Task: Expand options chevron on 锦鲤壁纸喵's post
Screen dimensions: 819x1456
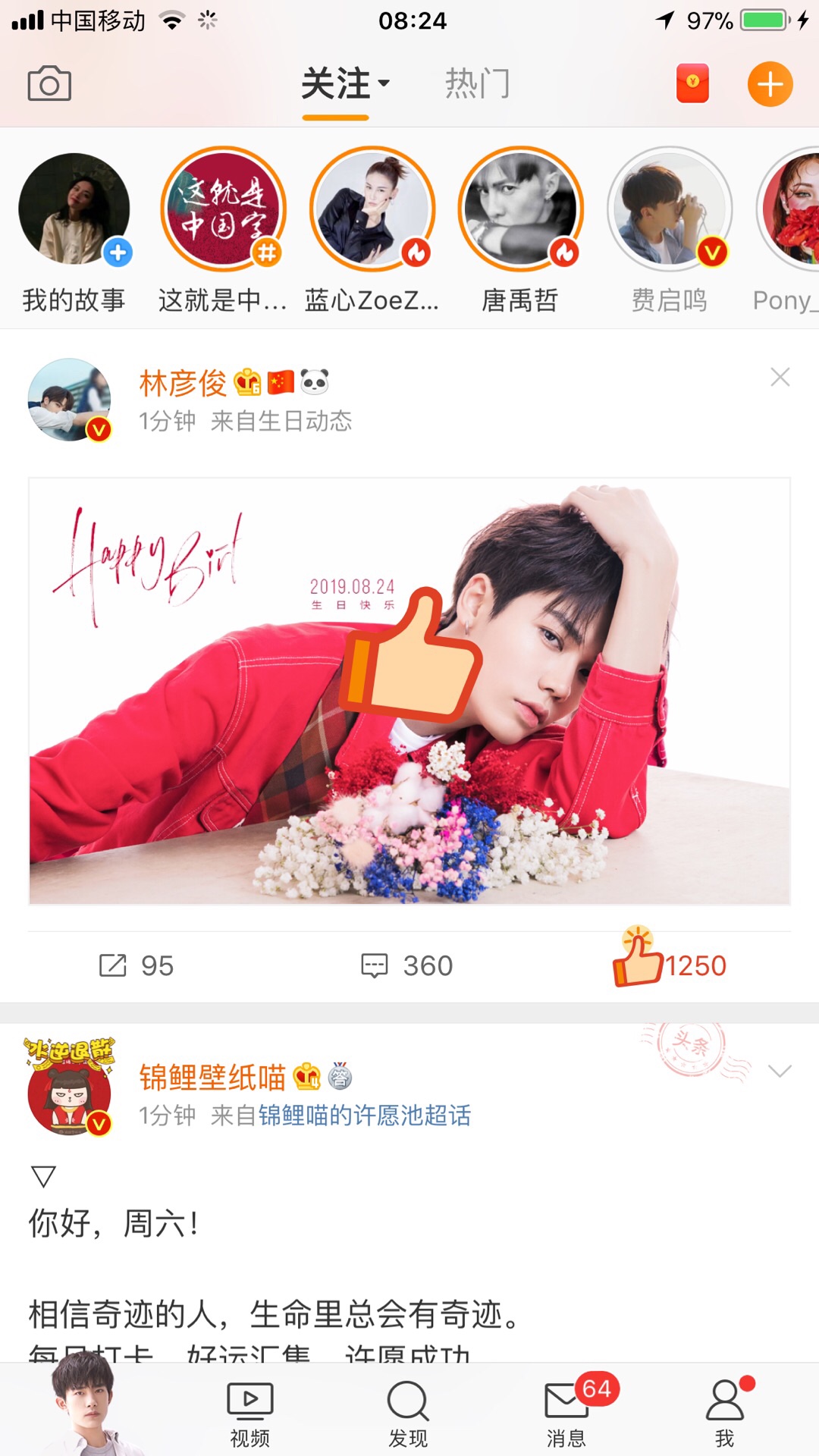Action: point(780,1071)
